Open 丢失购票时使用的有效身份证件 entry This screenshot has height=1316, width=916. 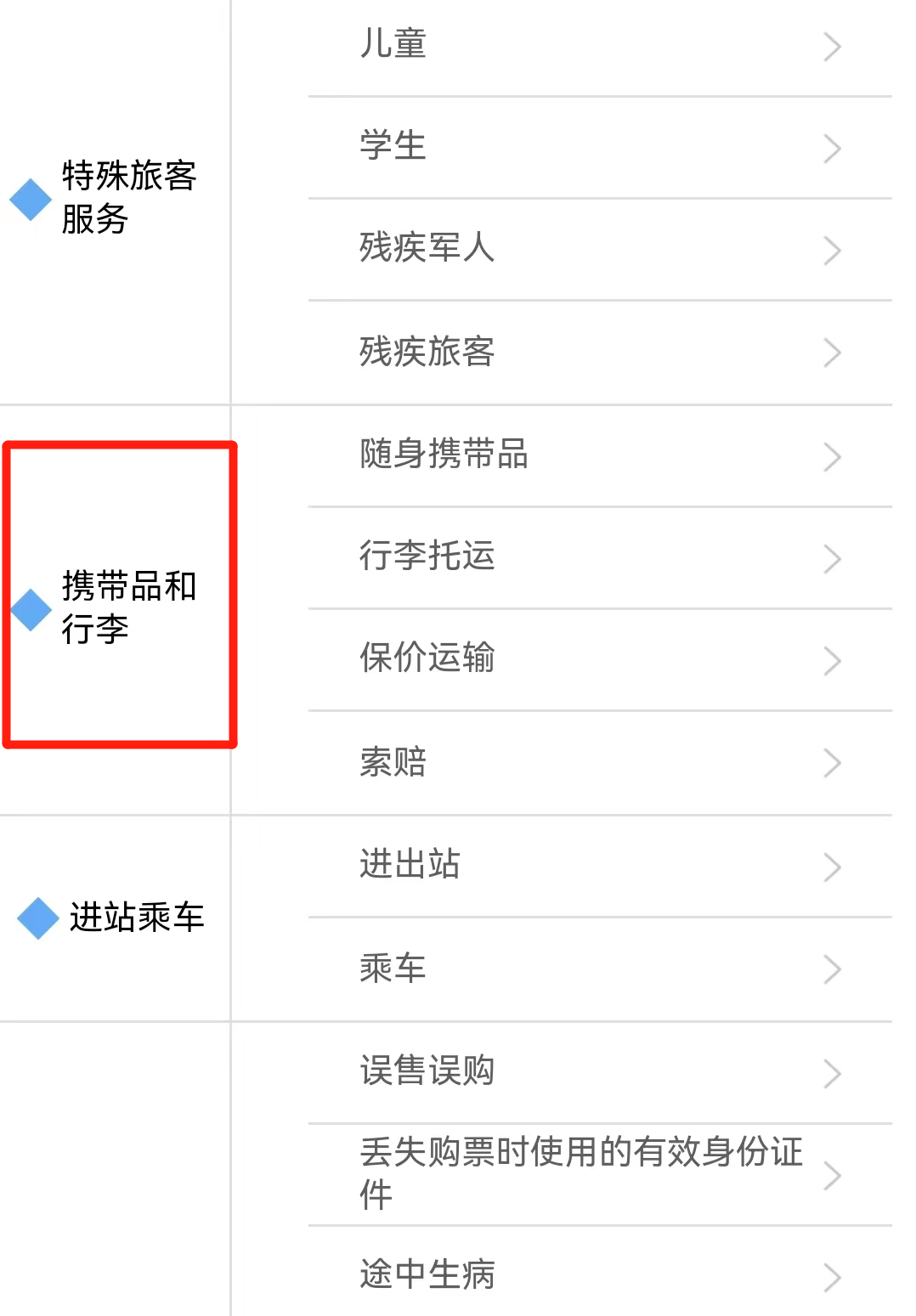599,1174
